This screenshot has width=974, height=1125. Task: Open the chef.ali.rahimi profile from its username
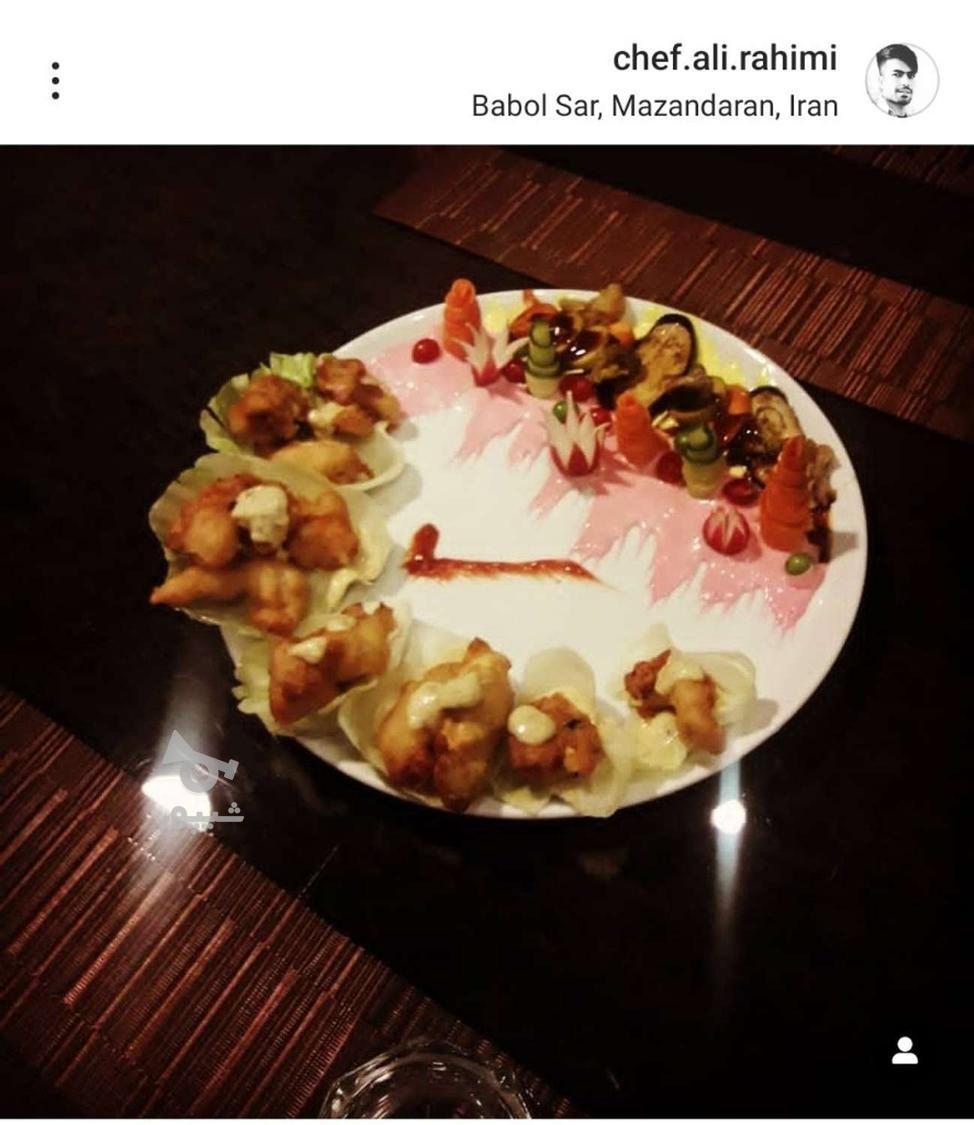tap(725, 58)
